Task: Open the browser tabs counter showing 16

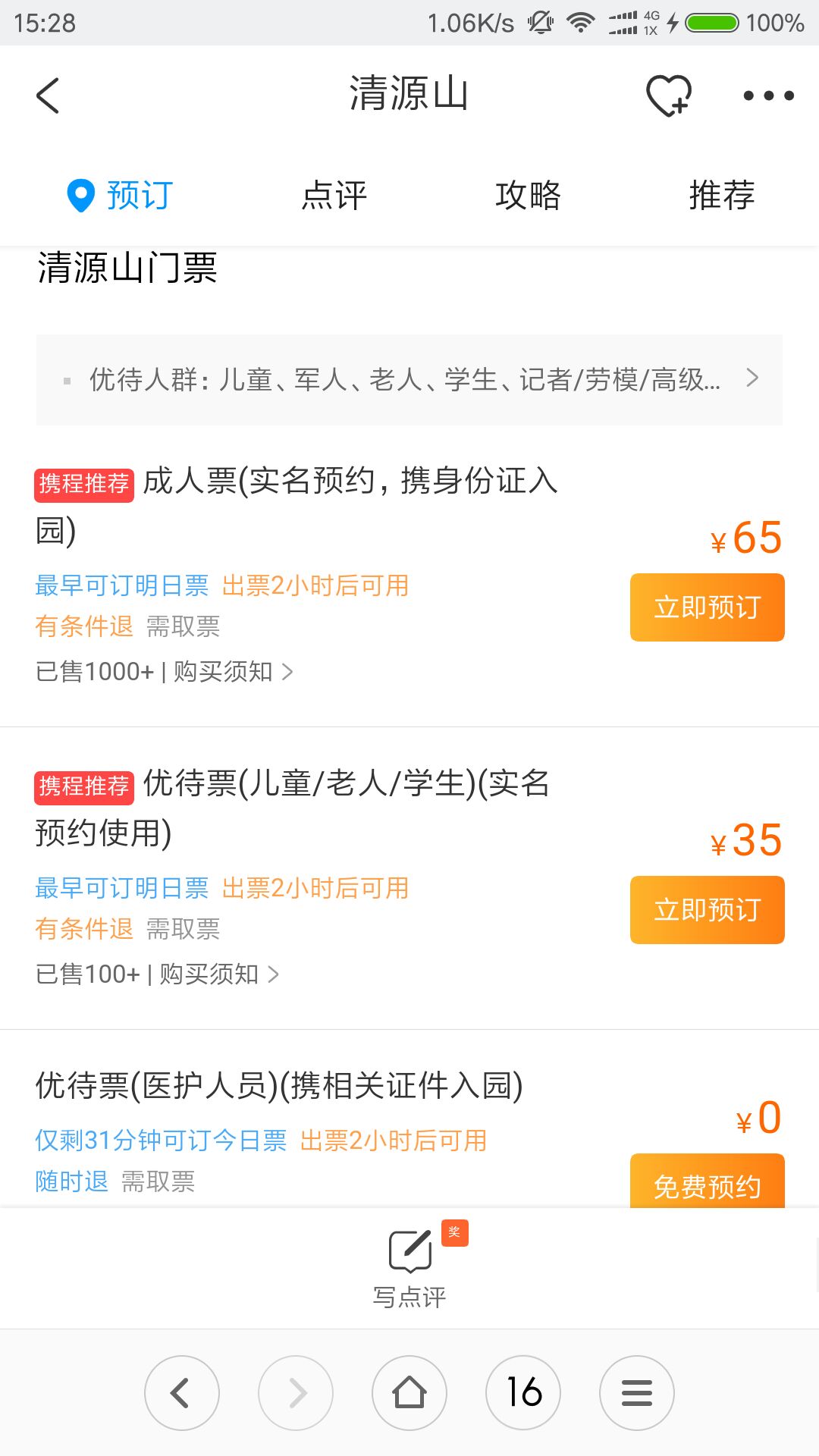Action: click(523, 1393)
